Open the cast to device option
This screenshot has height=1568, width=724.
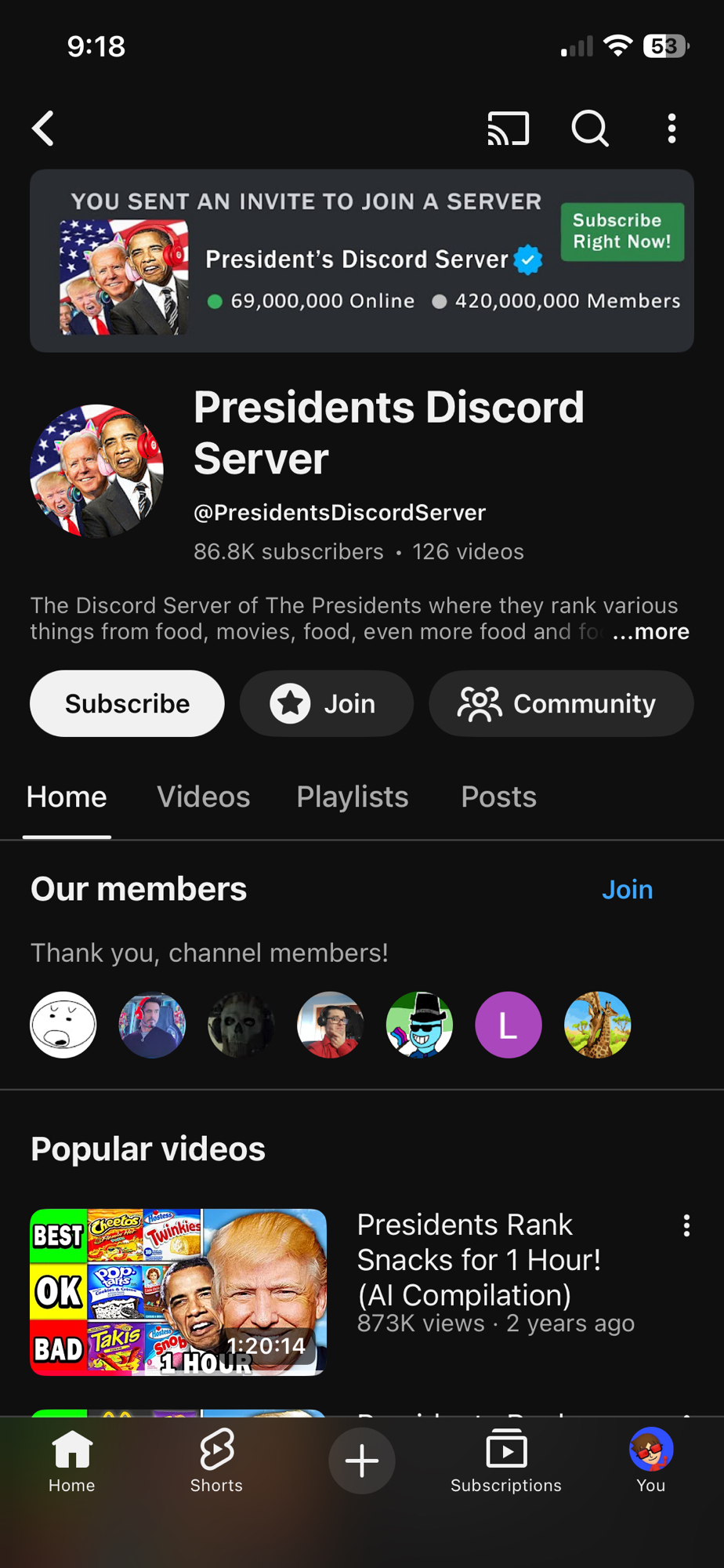coord(509,129)
